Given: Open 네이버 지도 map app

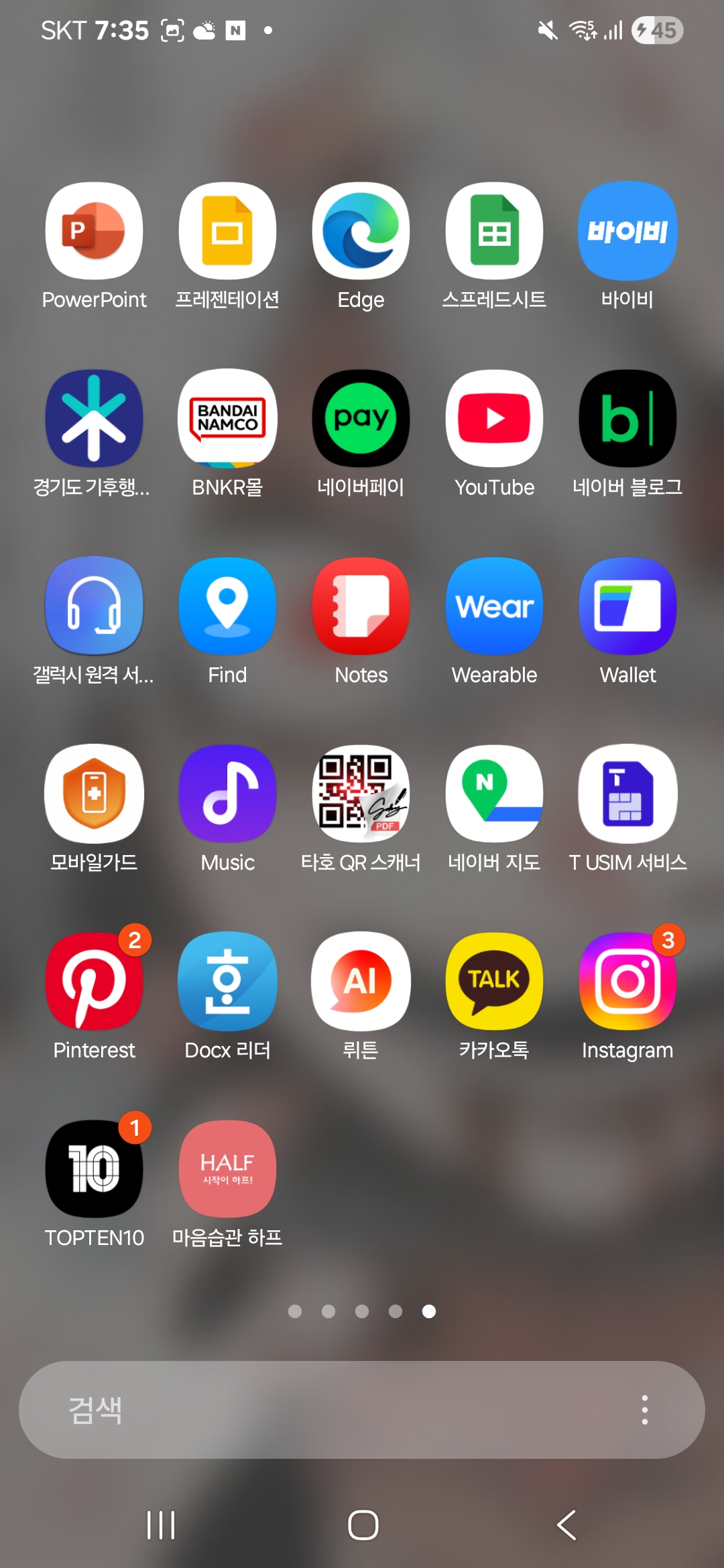Looking at the screenshot, I should 494,794.
